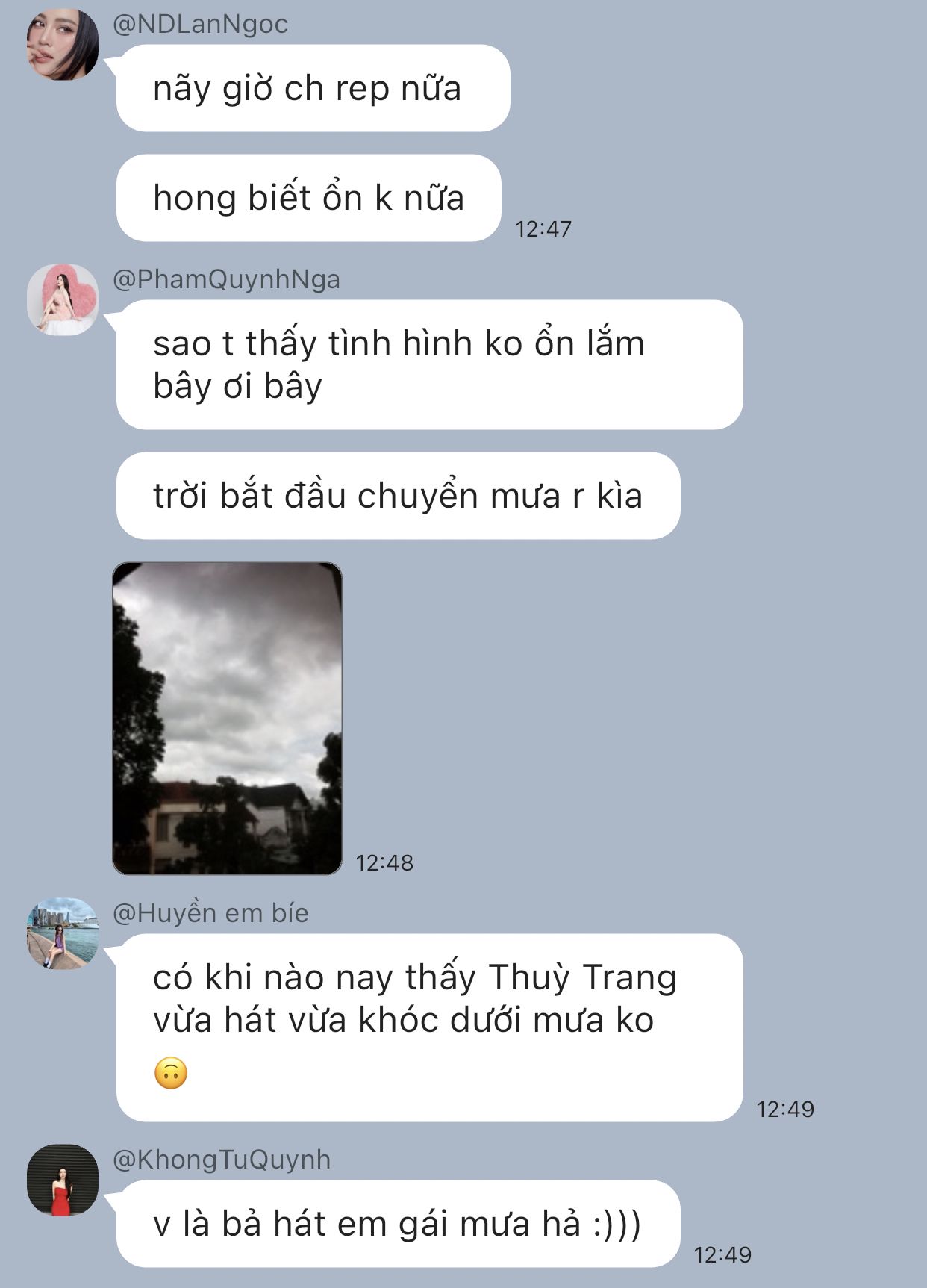Open NDLanNgoc's profile avatar
This screenshot has height=1288, width=927.
[63, 45]
